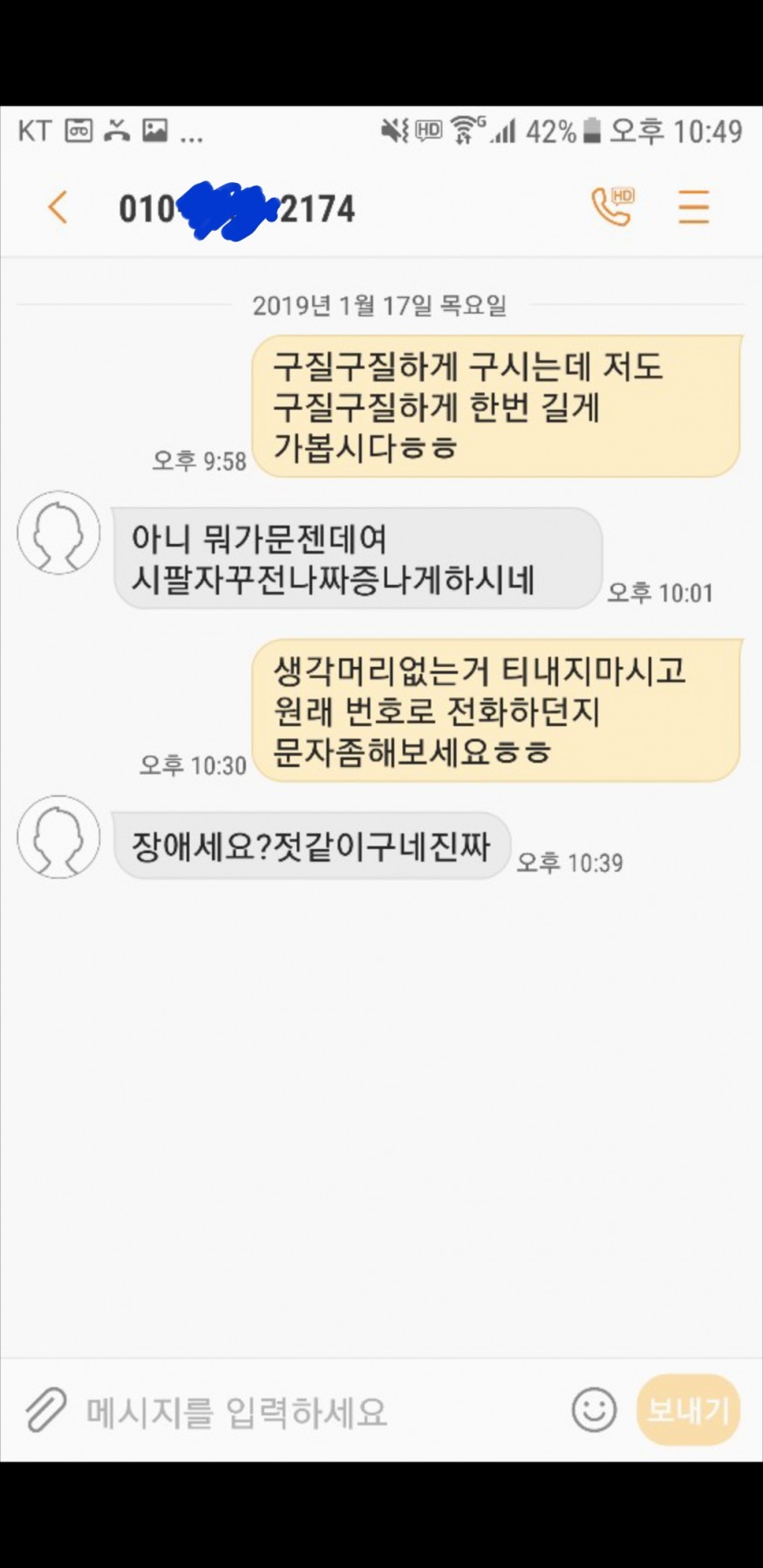The image size is (763, 1568).
Task: Open sender profile beside the 10:39 message
Action: click(x=58, y=837)
